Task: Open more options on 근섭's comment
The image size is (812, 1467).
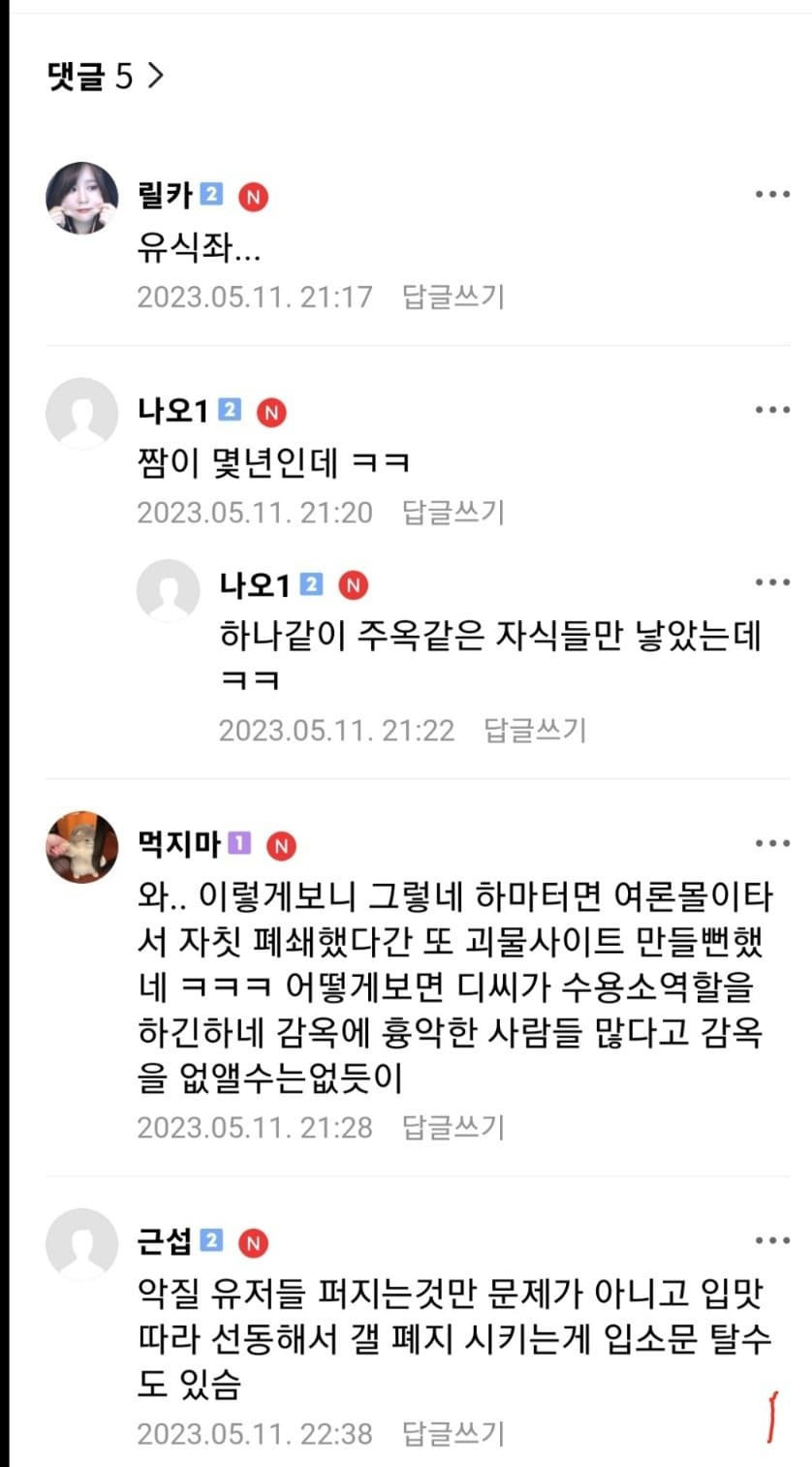Action: point(772,1240)
